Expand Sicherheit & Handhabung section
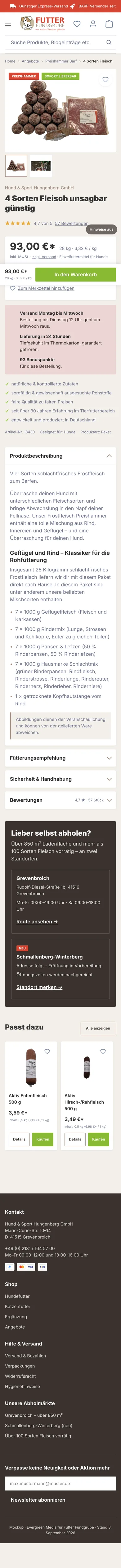 pos(60,779)
